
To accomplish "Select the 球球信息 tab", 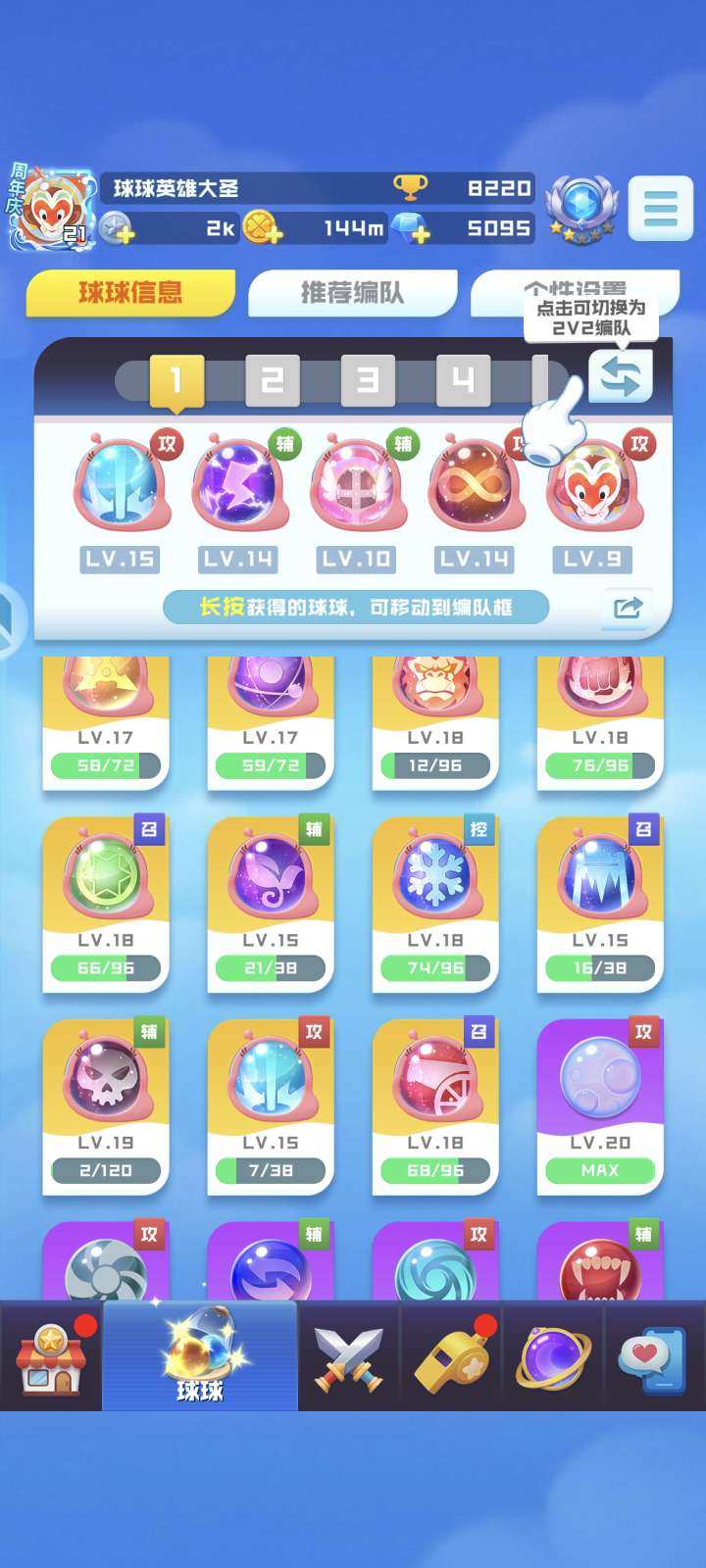I will pos(130,293).
